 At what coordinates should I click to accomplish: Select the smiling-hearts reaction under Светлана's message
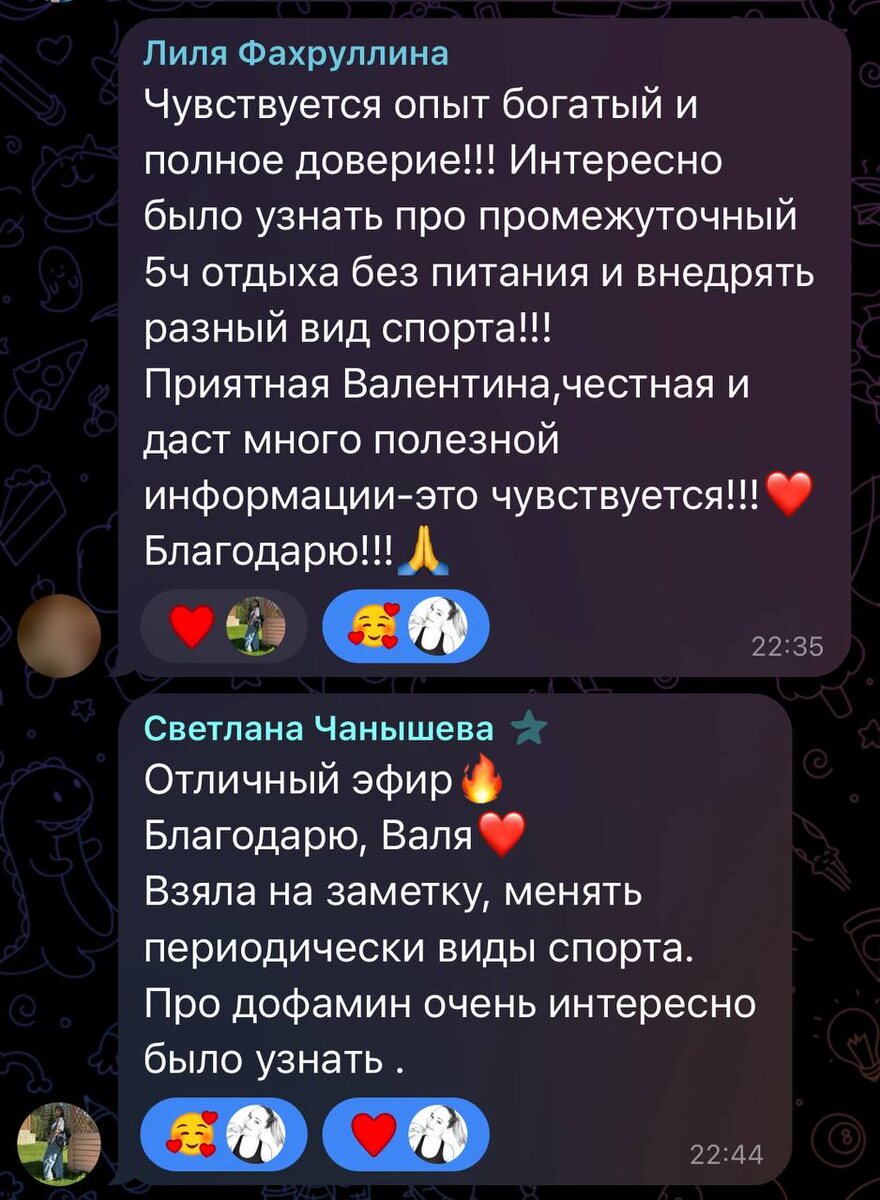click(191, 1132)
